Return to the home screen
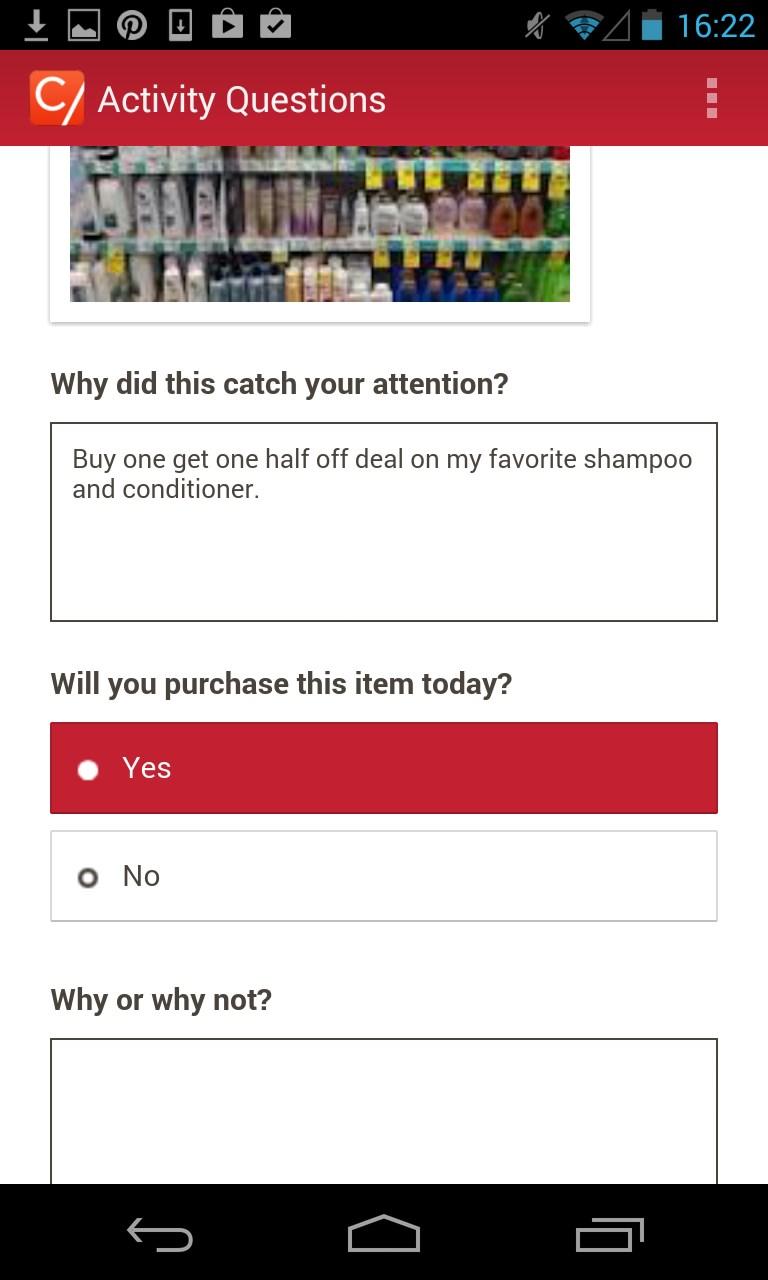 tap(384, 1235)
